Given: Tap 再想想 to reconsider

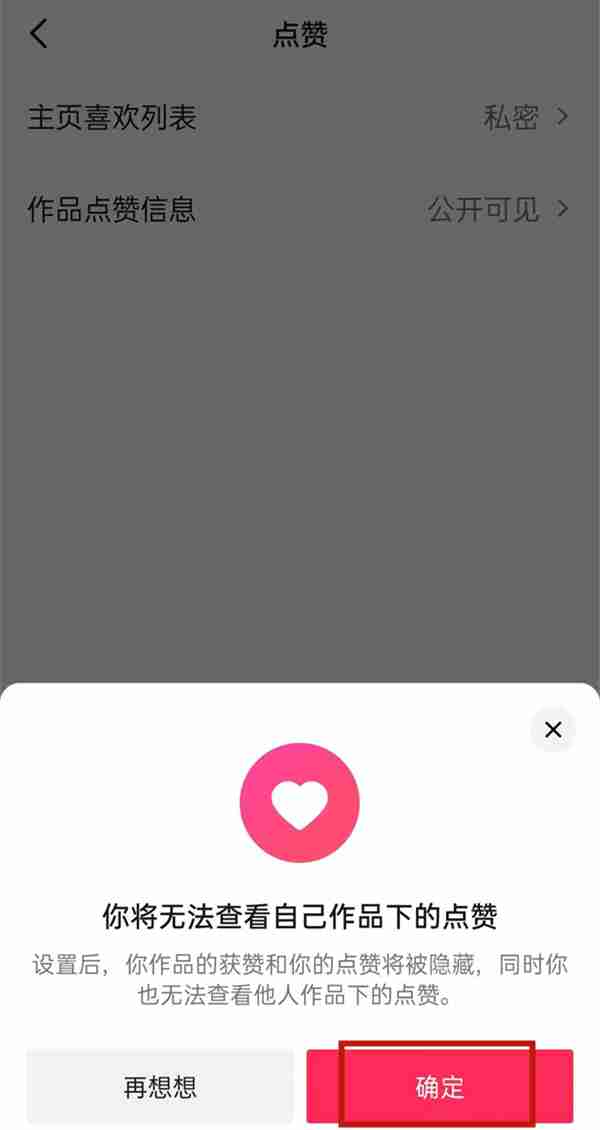Looking at the screenshot, I should [160, 1087].
